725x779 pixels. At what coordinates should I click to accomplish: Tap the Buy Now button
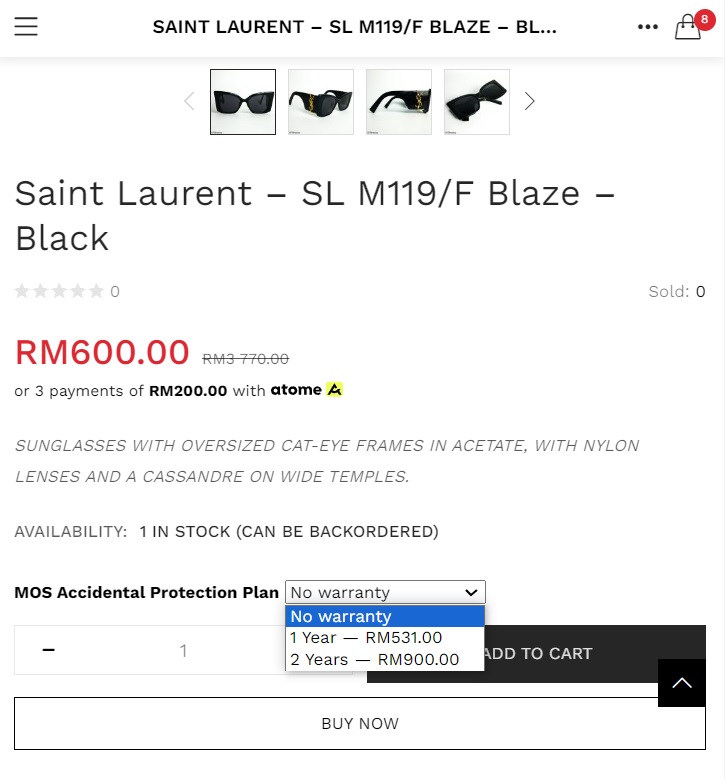pyautogui.click(x=360, y=724)
